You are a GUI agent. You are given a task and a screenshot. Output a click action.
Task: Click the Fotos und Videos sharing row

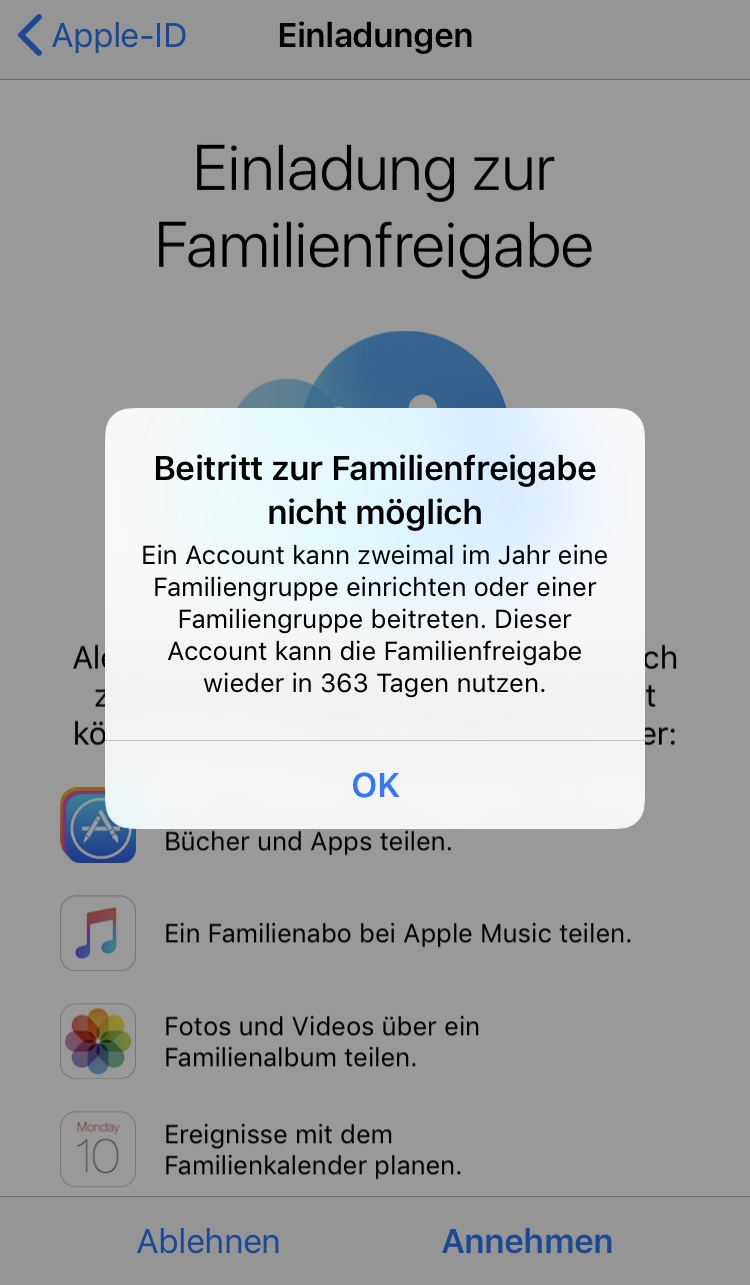[x=320, y=1040]
